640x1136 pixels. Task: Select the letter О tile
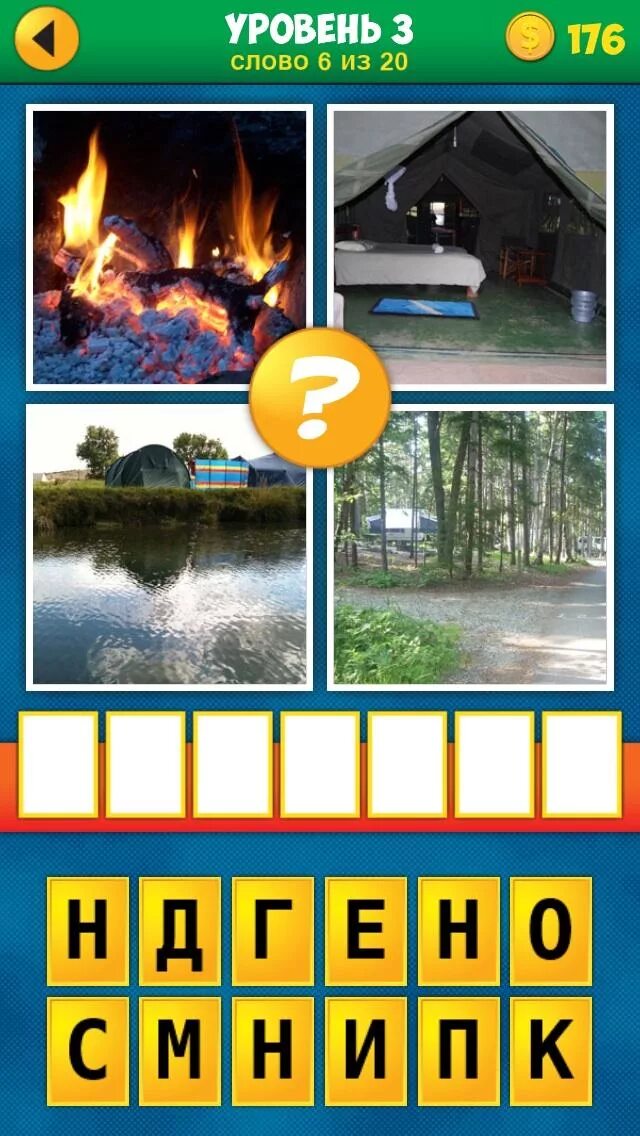[551, 930]
